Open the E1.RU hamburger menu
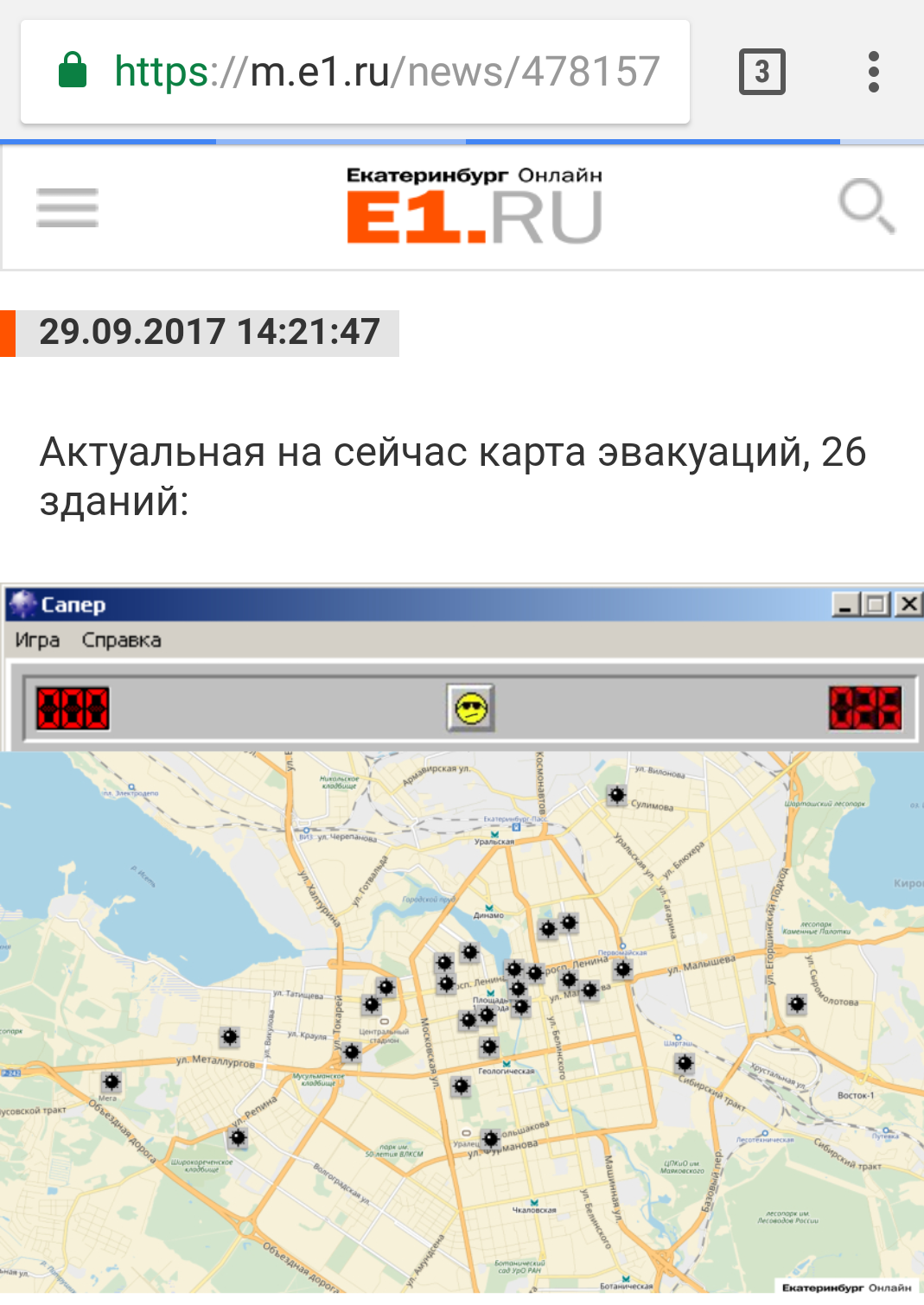924x1305 pixels. pyautogui.click(x=67, y=208)
